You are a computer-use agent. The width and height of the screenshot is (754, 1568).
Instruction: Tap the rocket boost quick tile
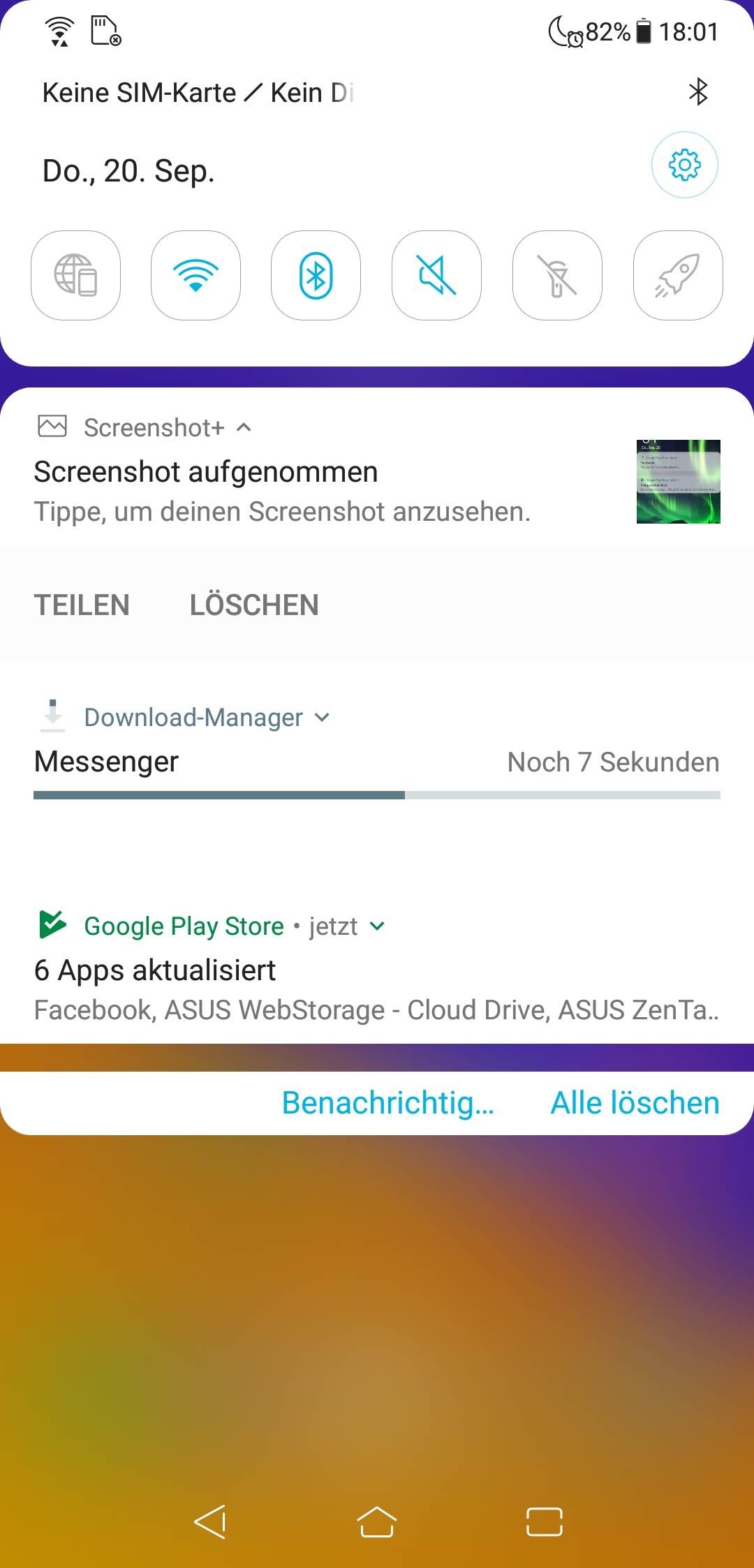[677, 275]
